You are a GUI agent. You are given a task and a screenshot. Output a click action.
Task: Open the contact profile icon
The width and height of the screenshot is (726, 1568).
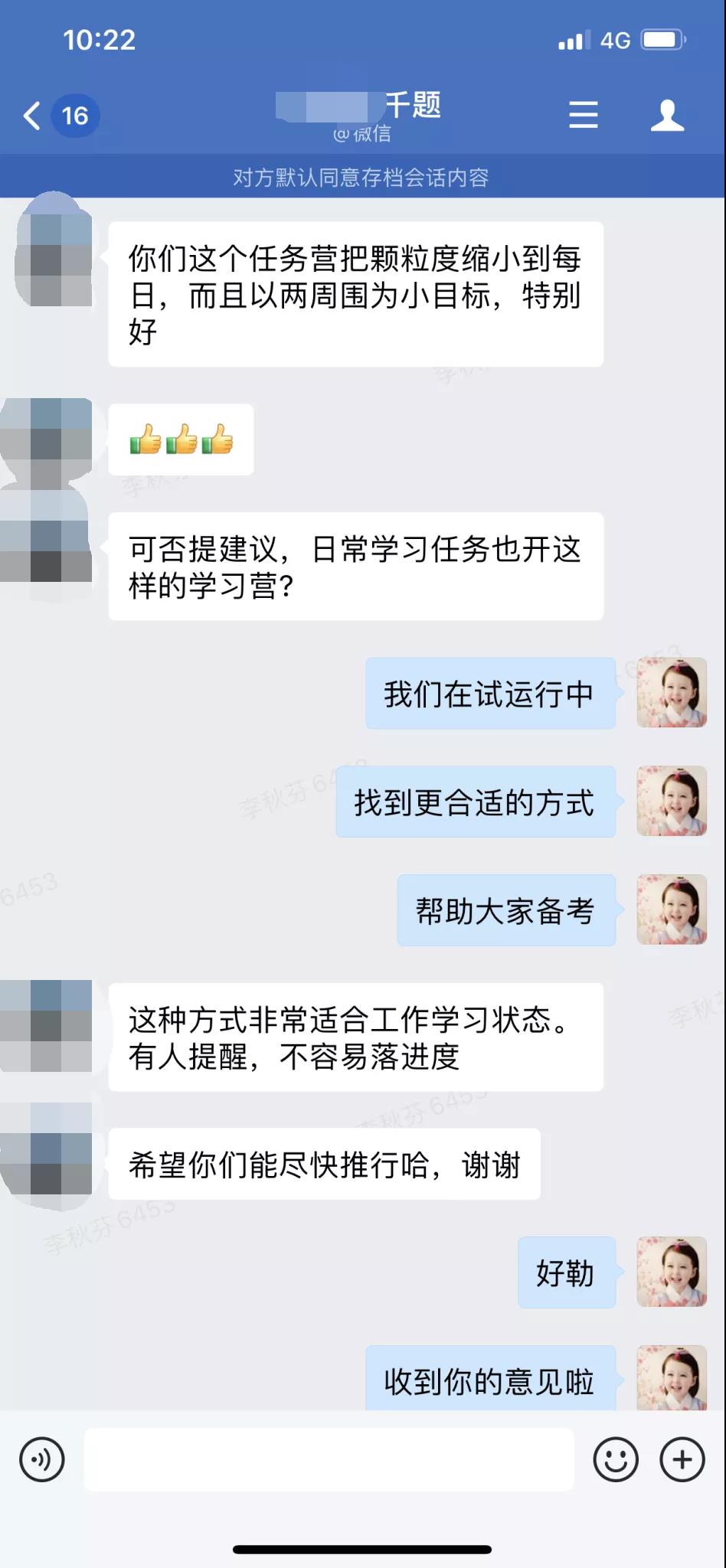point(666,116)
